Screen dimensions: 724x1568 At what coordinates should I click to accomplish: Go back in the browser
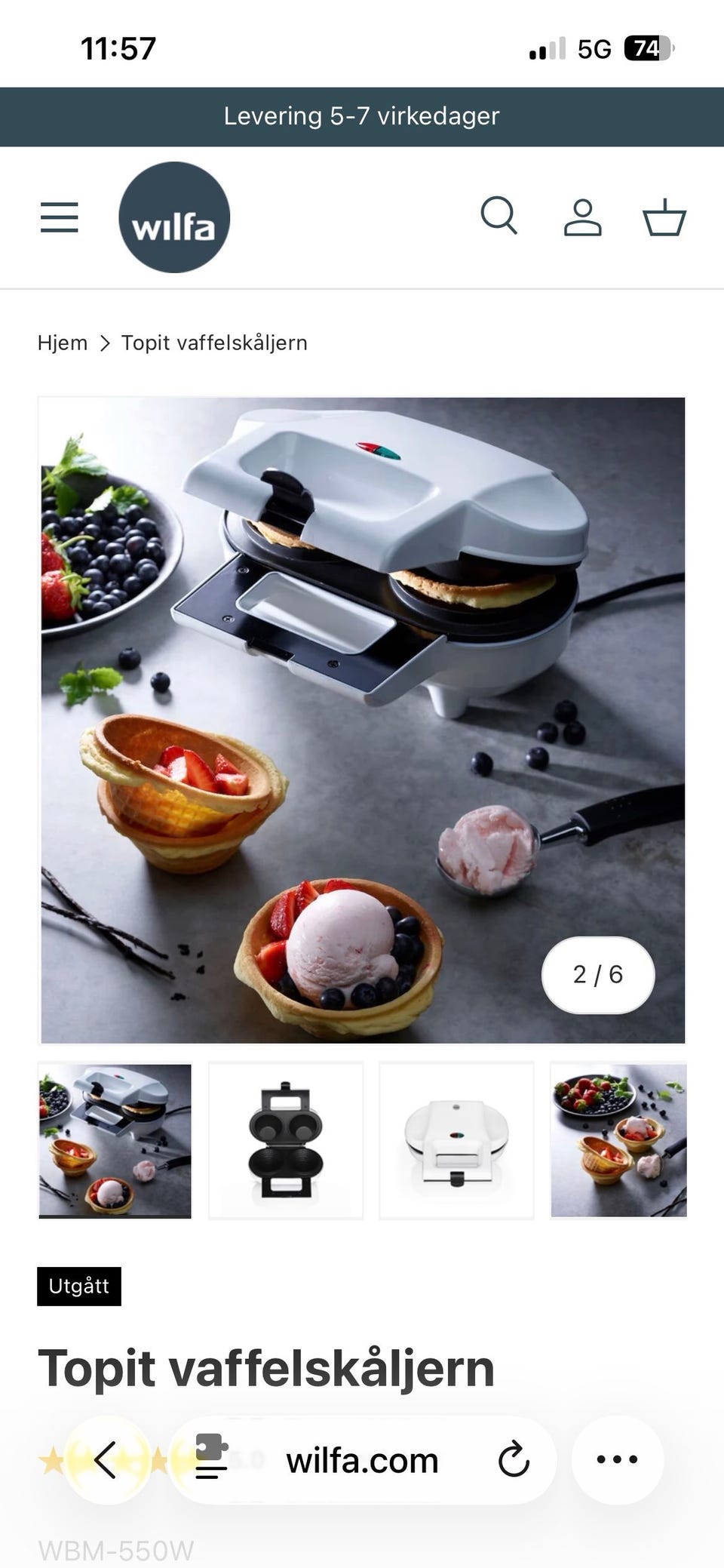(106, 1460)
